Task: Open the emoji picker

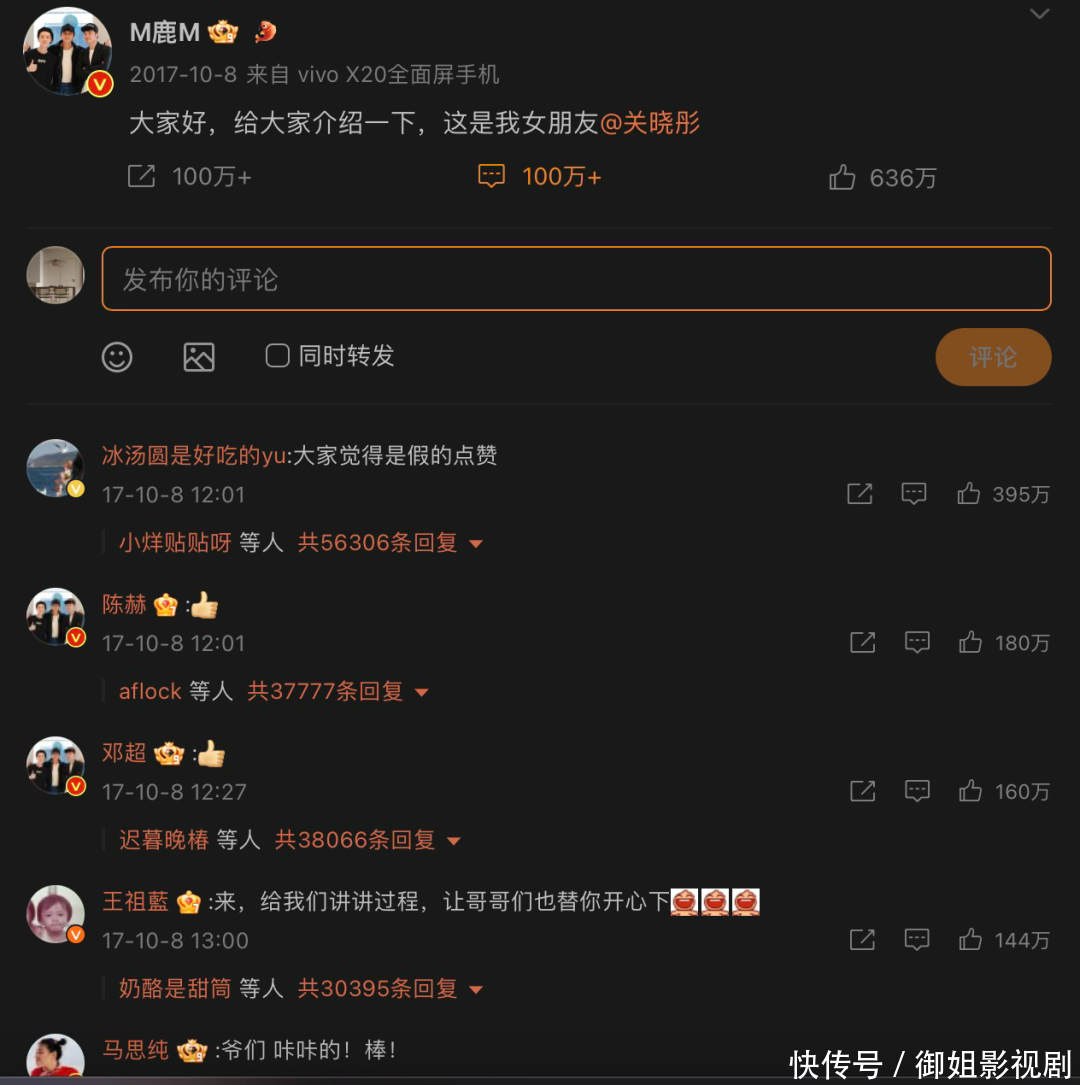Action: point(117,357)
